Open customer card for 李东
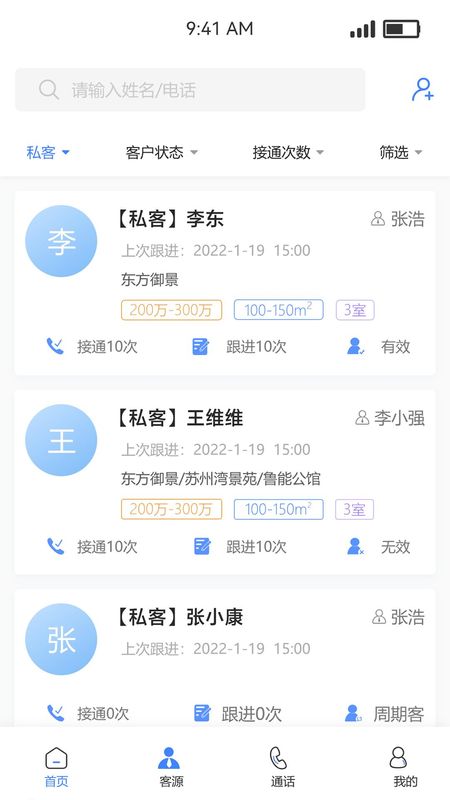This screenshot has width=450, height=800. point(225,283)
